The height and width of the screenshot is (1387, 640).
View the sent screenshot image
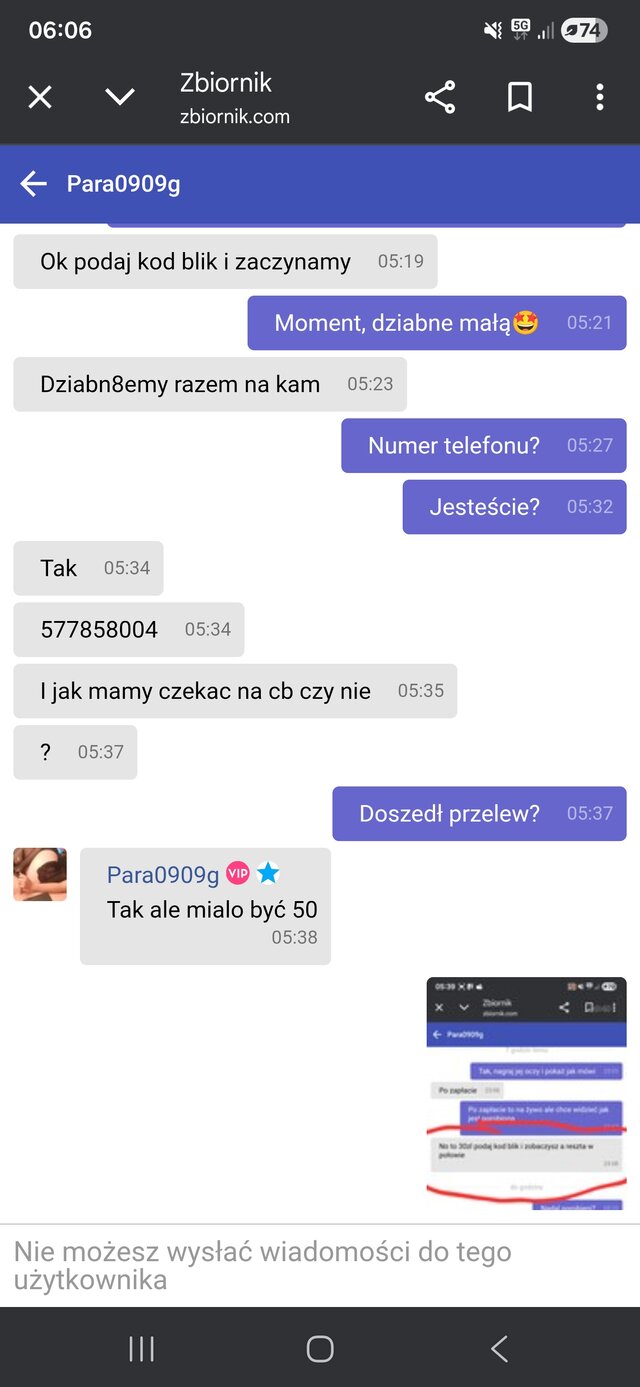[526, 1093]
